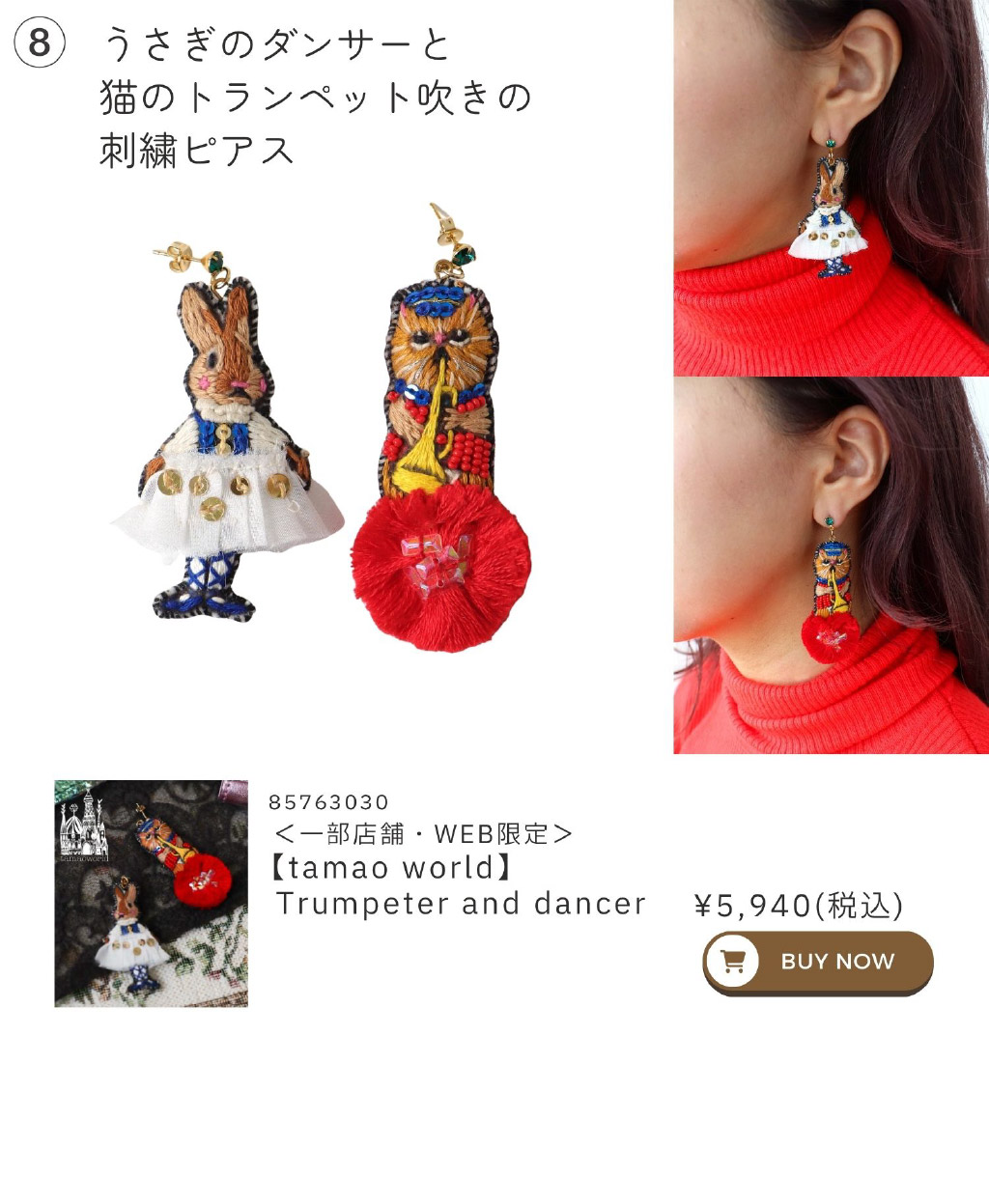The image size is (989, 1204).
Task: Open the Trumpeter and dancer product thumbnail
Action: [152, 893]
